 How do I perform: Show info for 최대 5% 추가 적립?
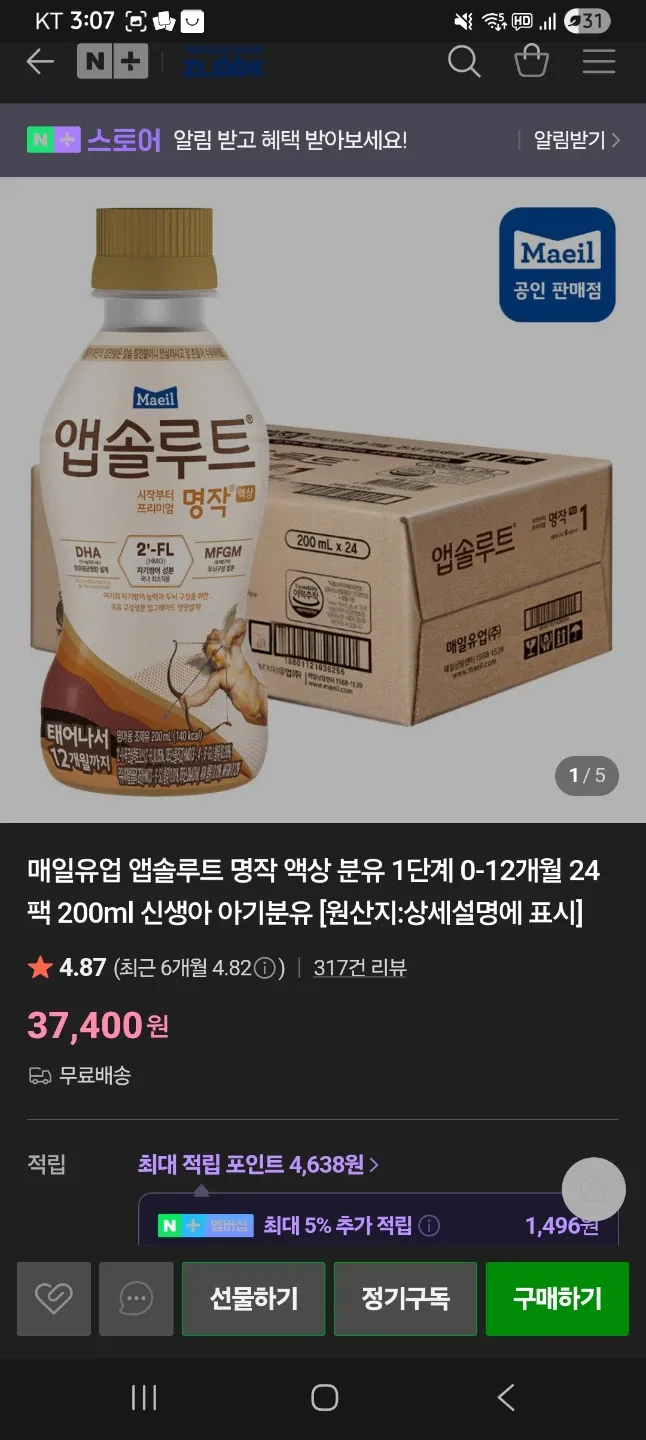429,1226
